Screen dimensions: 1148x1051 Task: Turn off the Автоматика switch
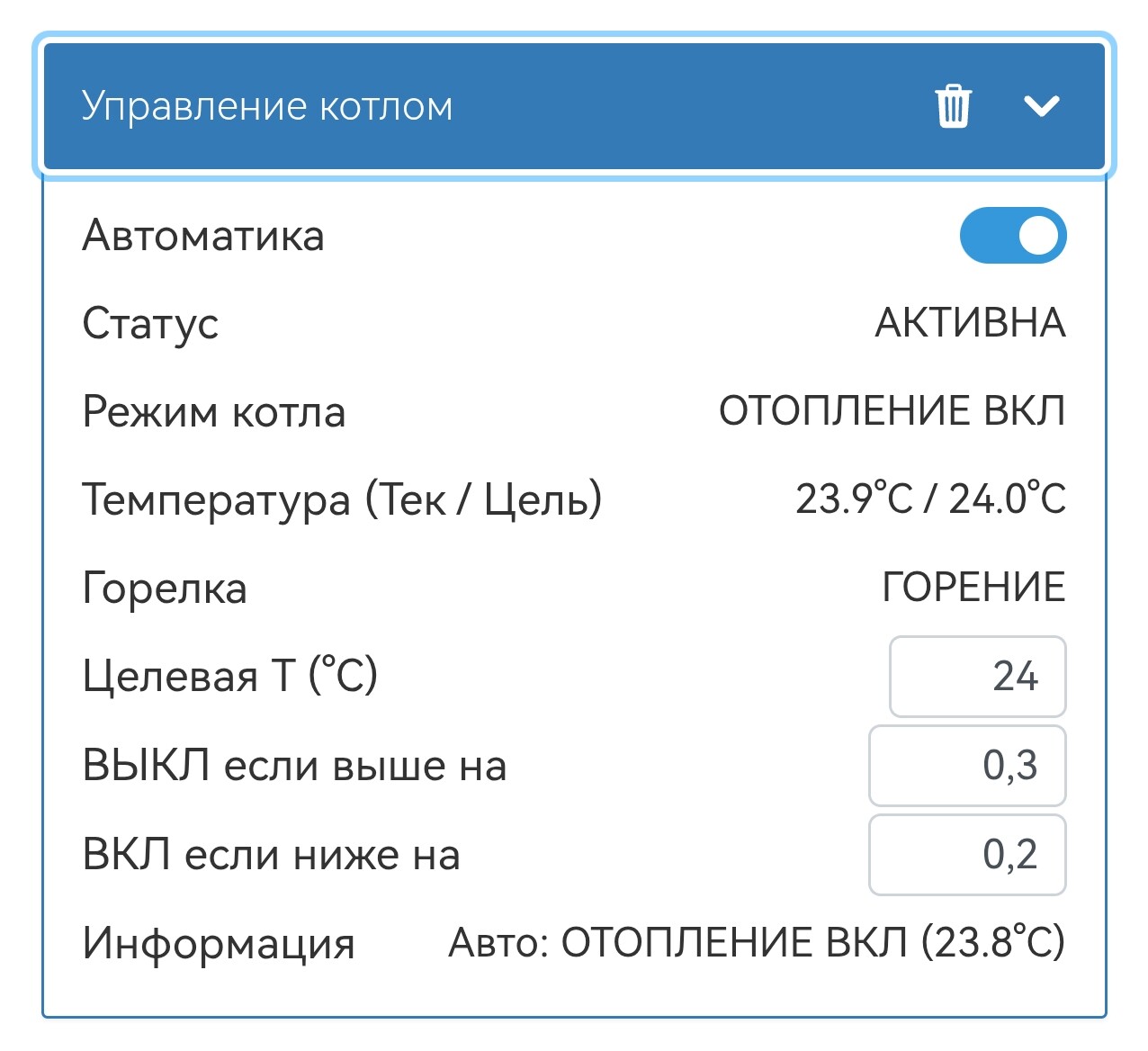1012,237
